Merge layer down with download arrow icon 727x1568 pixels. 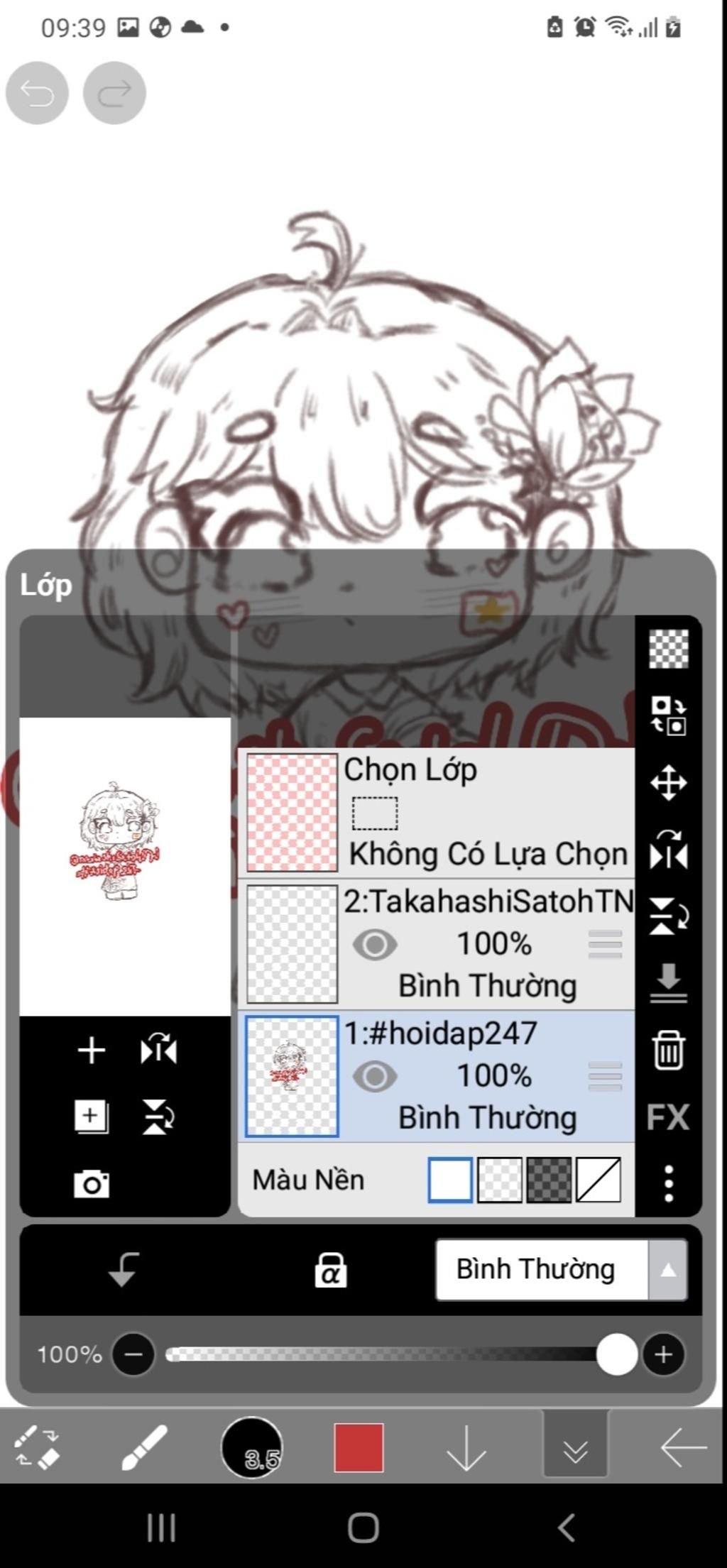pos(668,982)
